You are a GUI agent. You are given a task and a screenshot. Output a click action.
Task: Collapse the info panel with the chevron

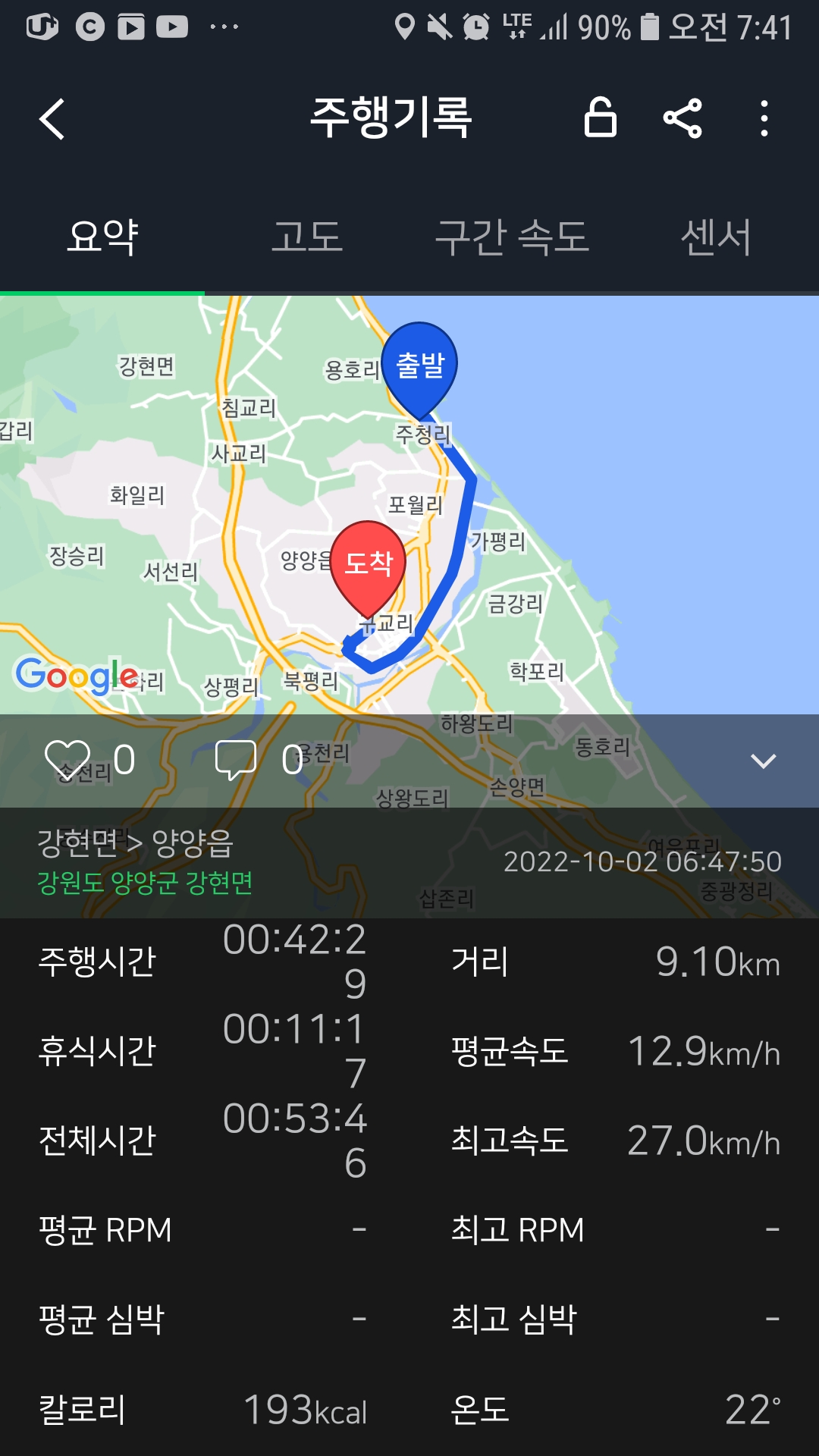(x=763, y=761)
